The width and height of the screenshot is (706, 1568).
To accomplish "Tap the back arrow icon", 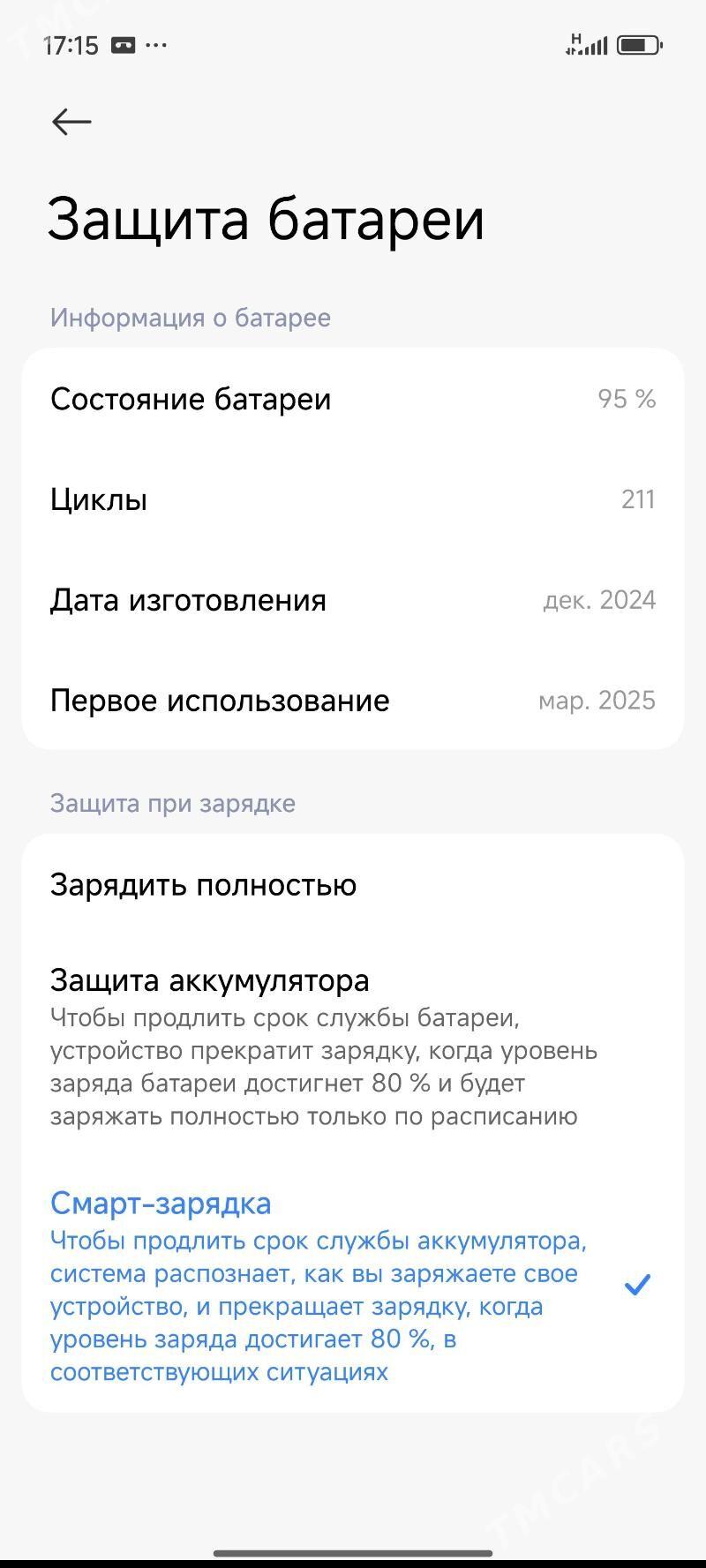I will coord(70,122).
